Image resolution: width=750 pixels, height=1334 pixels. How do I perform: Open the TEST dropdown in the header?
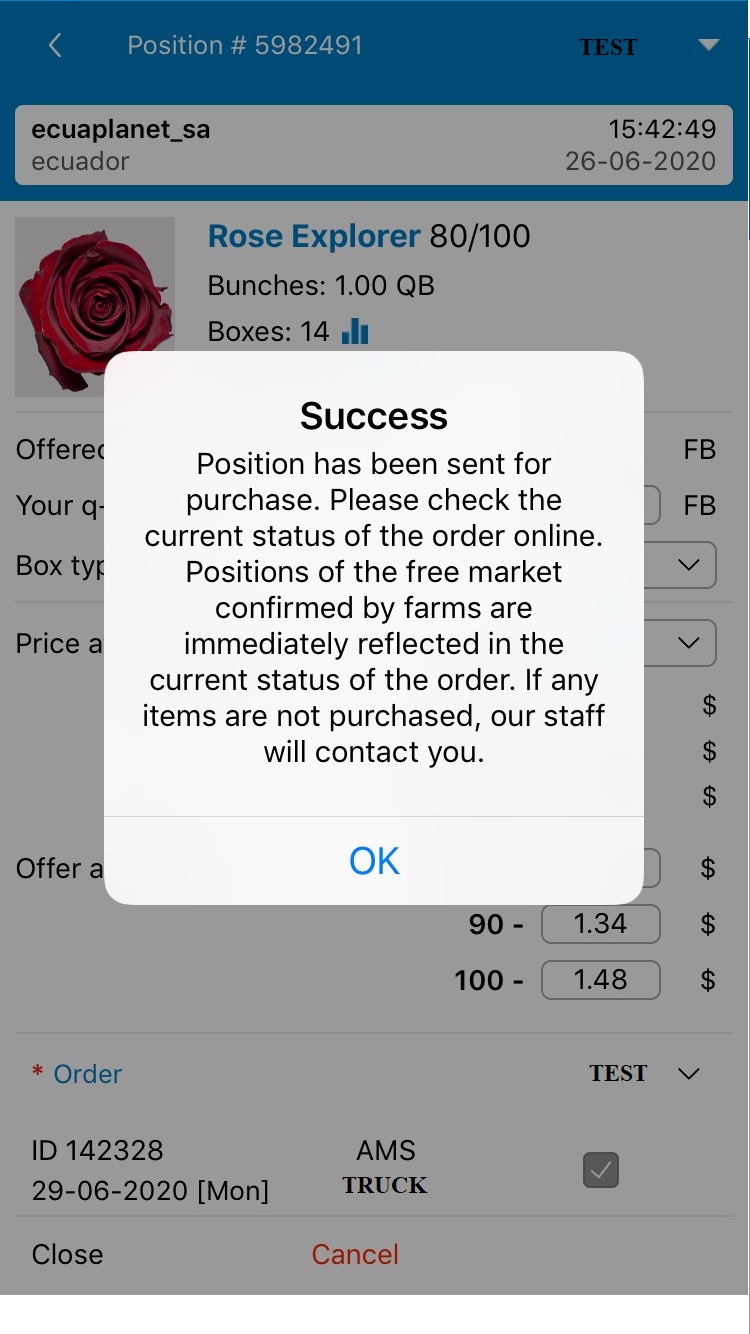point(708,45)
